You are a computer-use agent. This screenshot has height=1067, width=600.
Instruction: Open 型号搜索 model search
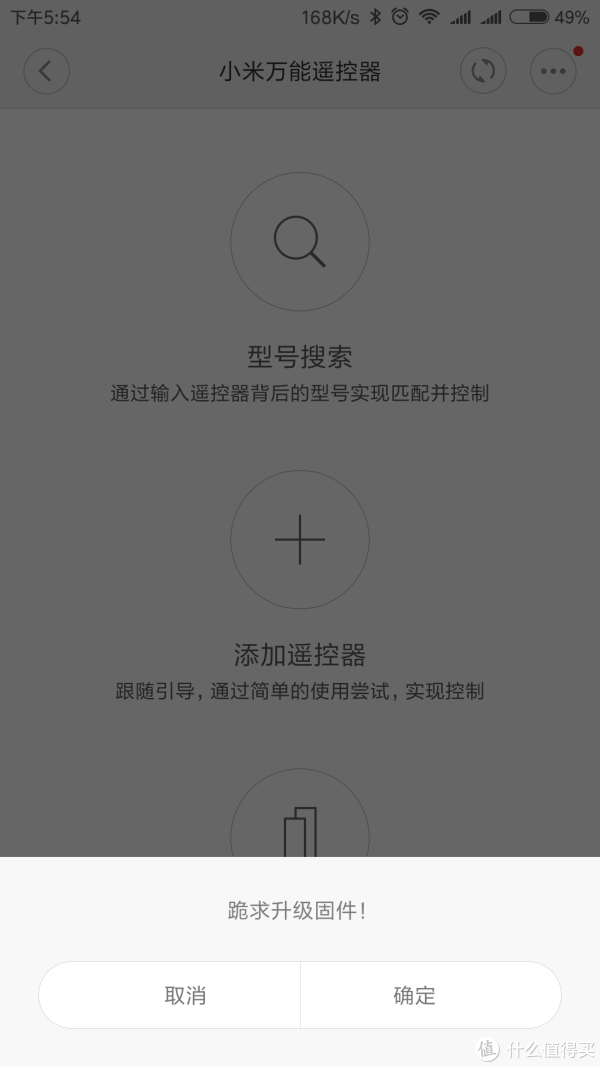tap(300, 242)
